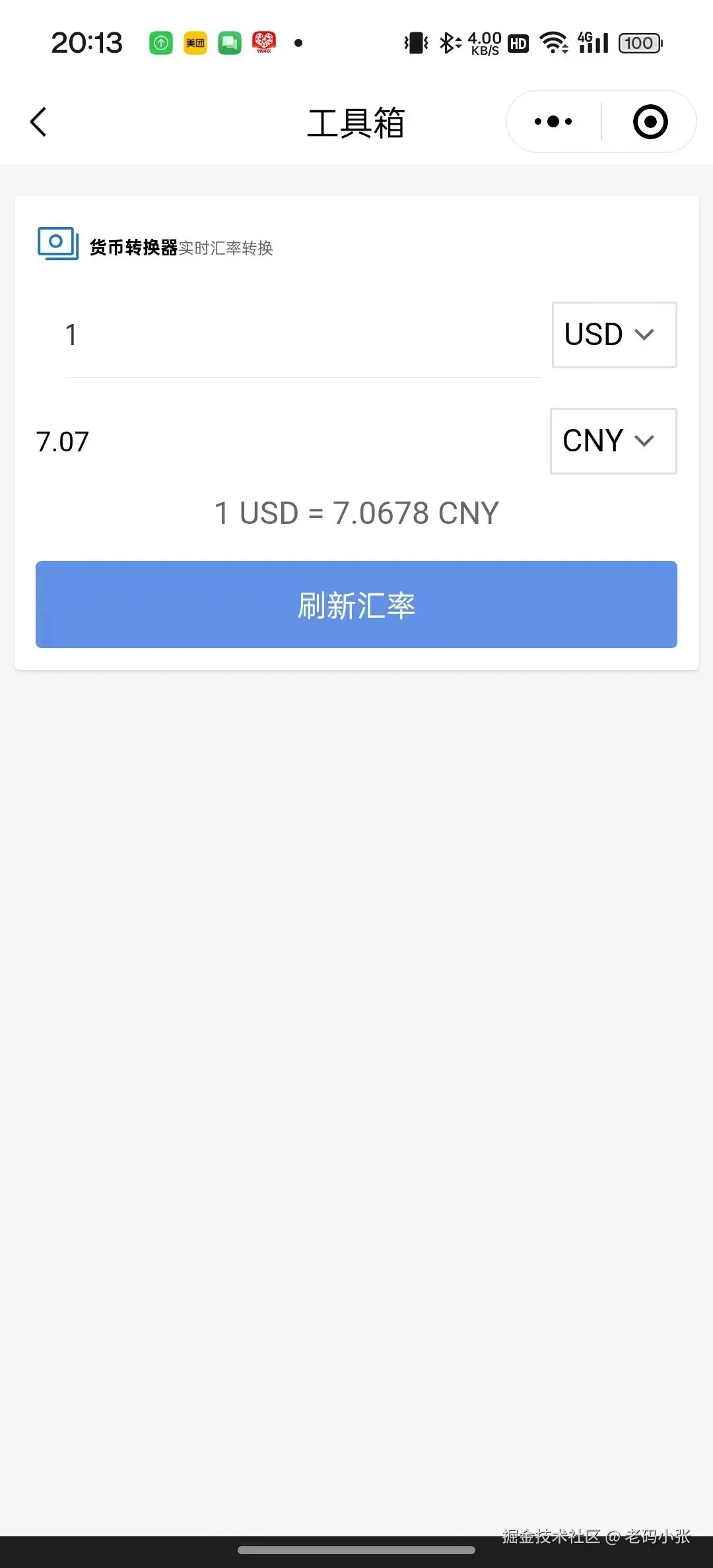Expand the CNY target currency dropdown
This screenshot has height=1568, width=713.
[x=613, y=441]
